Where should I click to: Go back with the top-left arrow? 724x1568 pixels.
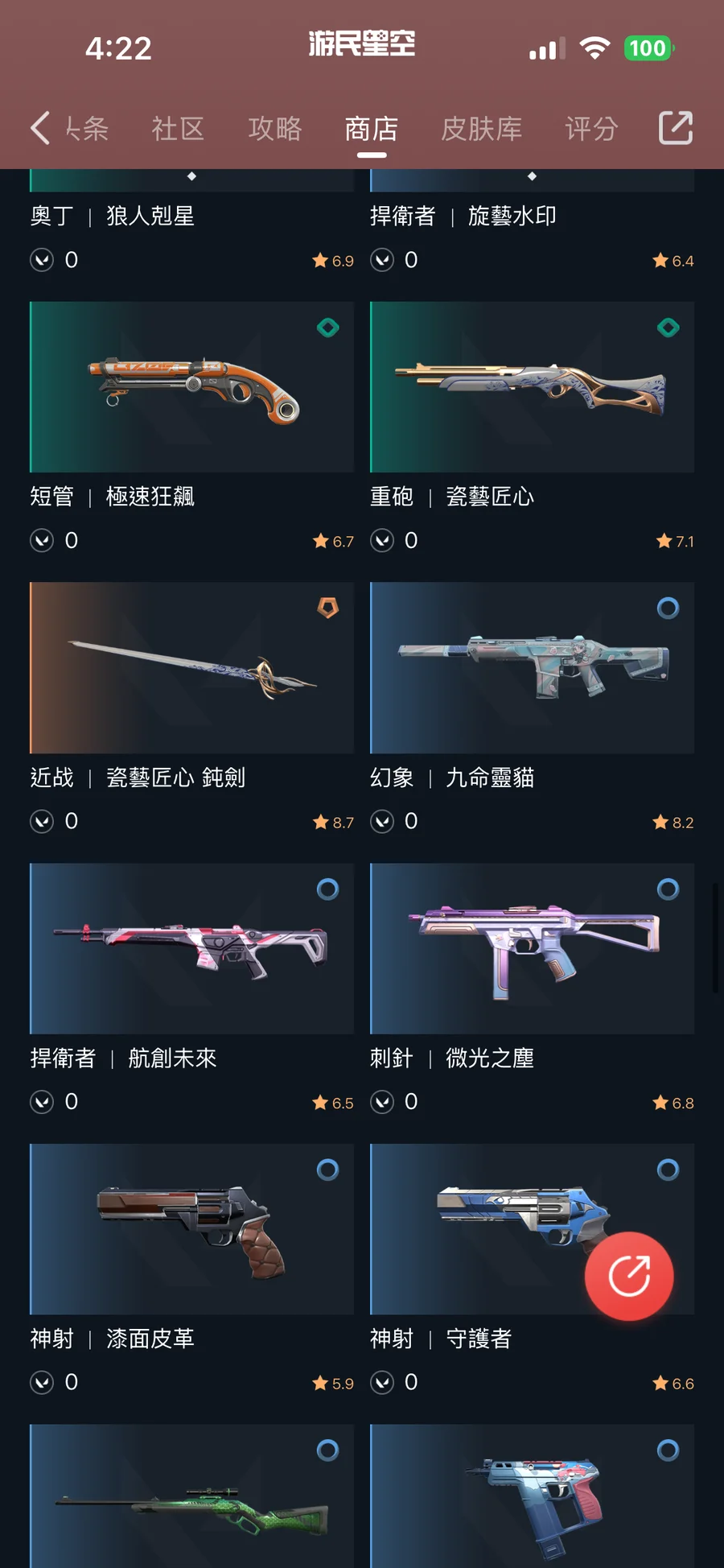pyautogui.click(x=40, y=128)
